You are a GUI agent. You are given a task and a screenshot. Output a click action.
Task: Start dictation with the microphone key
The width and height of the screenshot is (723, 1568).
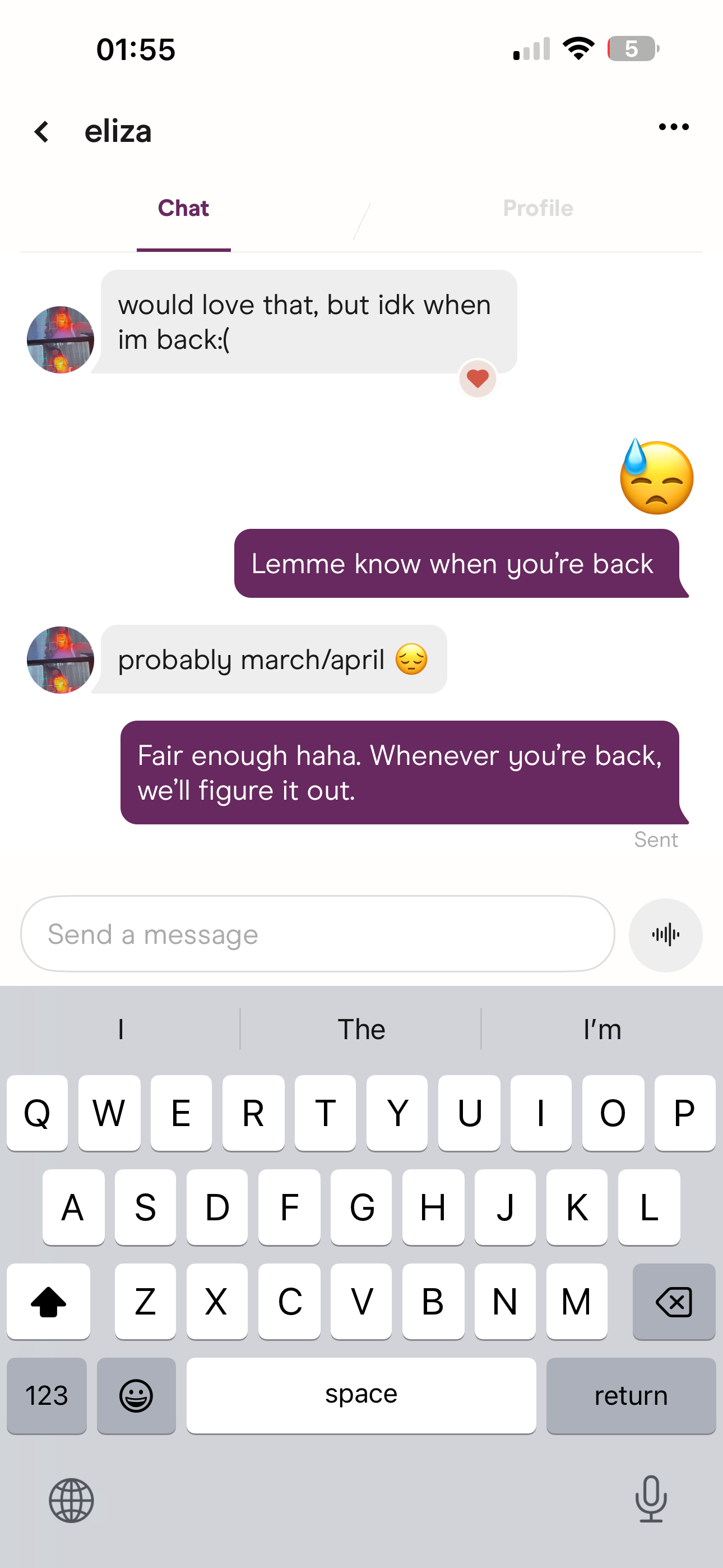tap(651, 1499)
